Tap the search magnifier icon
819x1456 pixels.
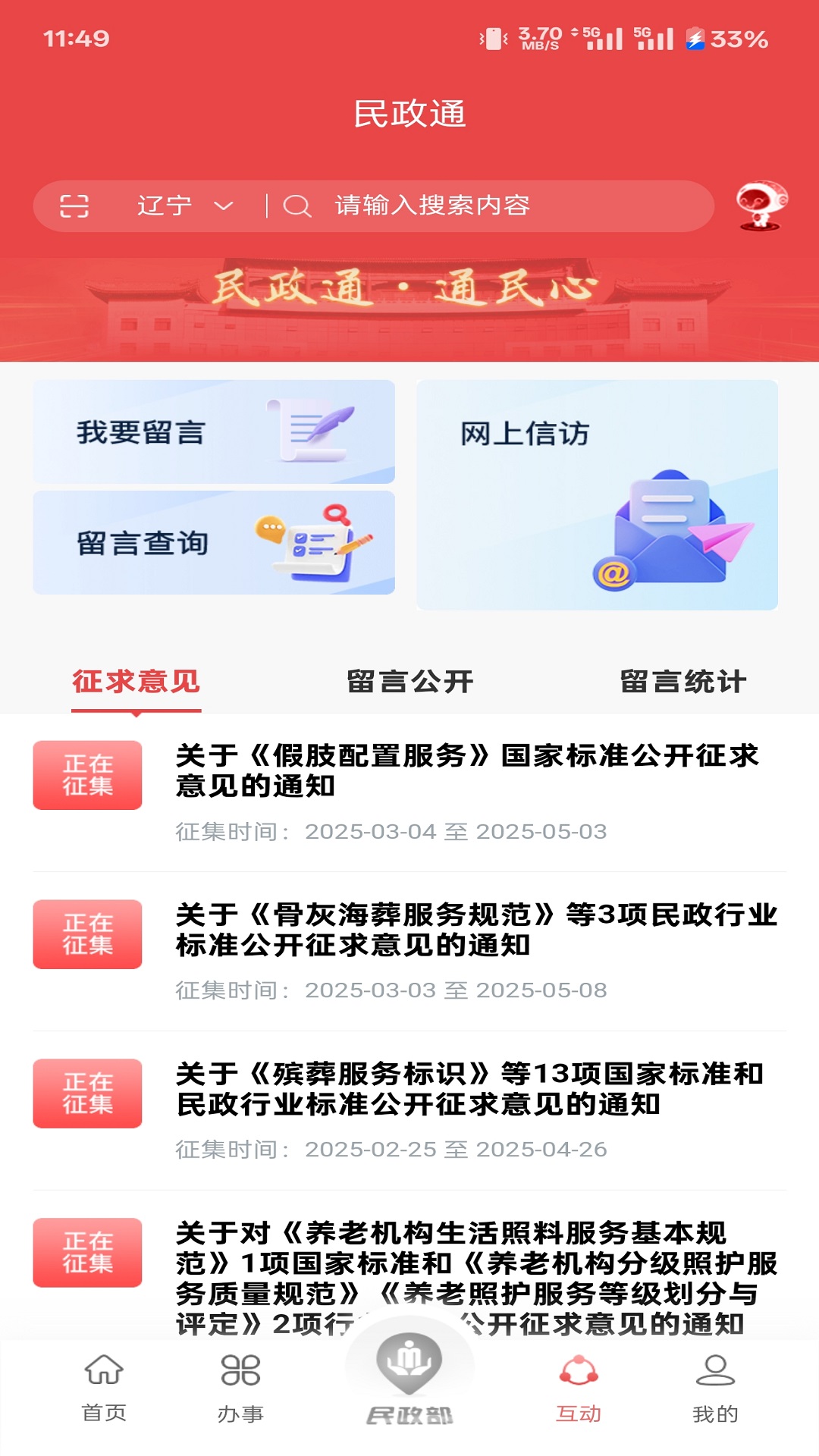point(298,205)
